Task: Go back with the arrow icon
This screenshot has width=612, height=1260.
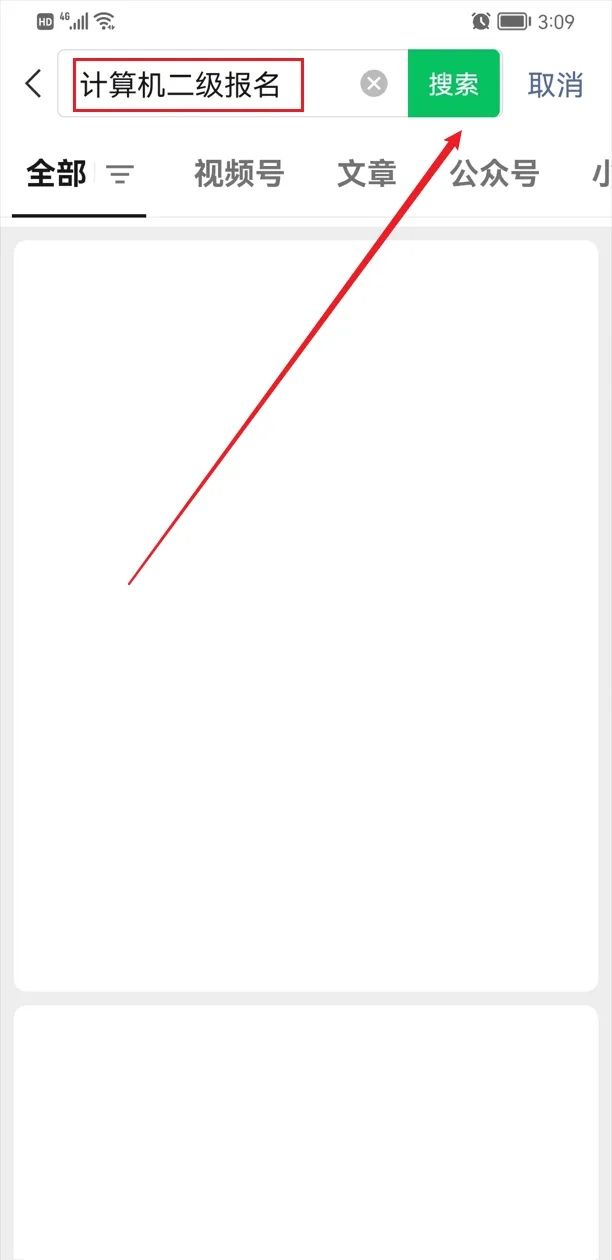Action: point(34,84)
